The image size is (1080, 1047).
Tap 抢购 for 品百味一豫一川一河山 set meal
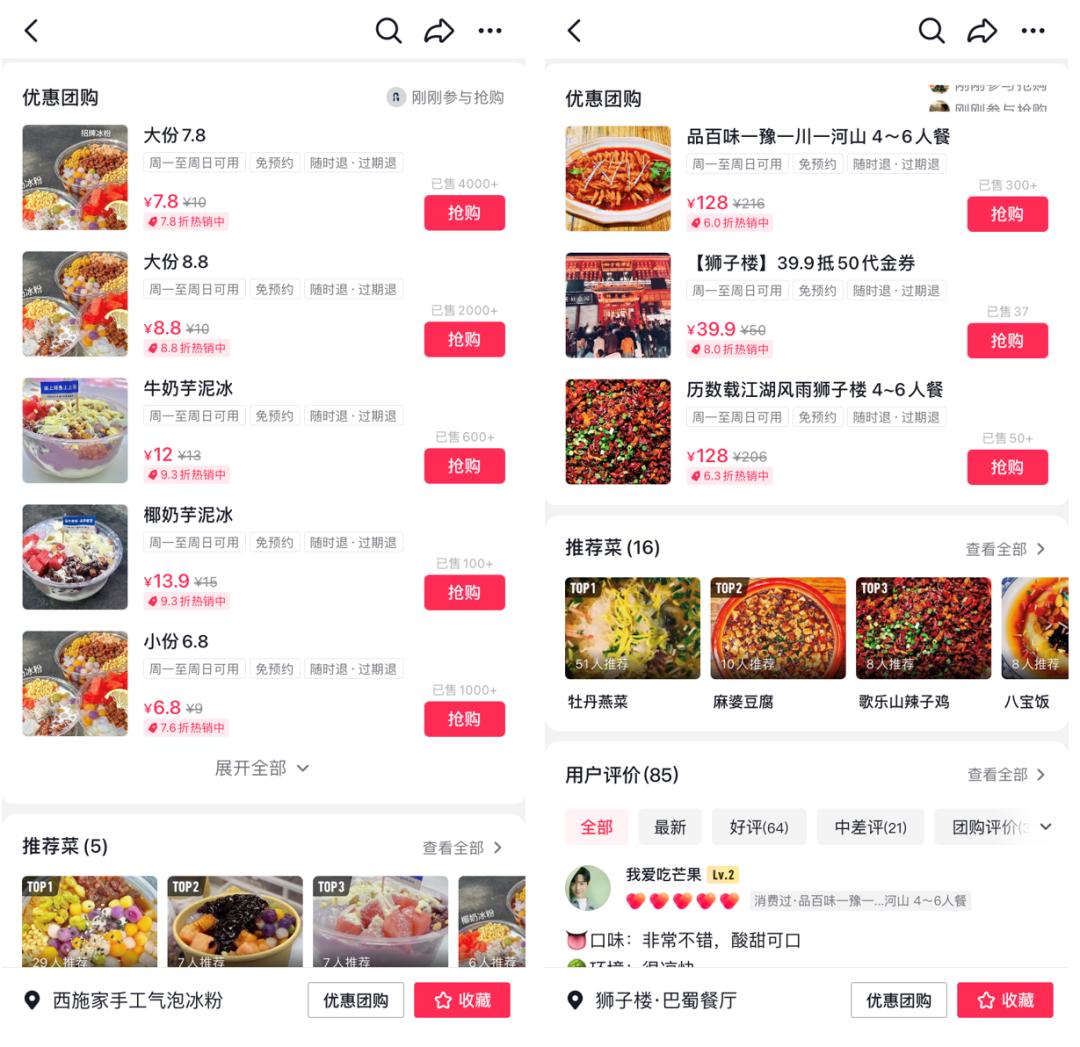coord(1007,214)
